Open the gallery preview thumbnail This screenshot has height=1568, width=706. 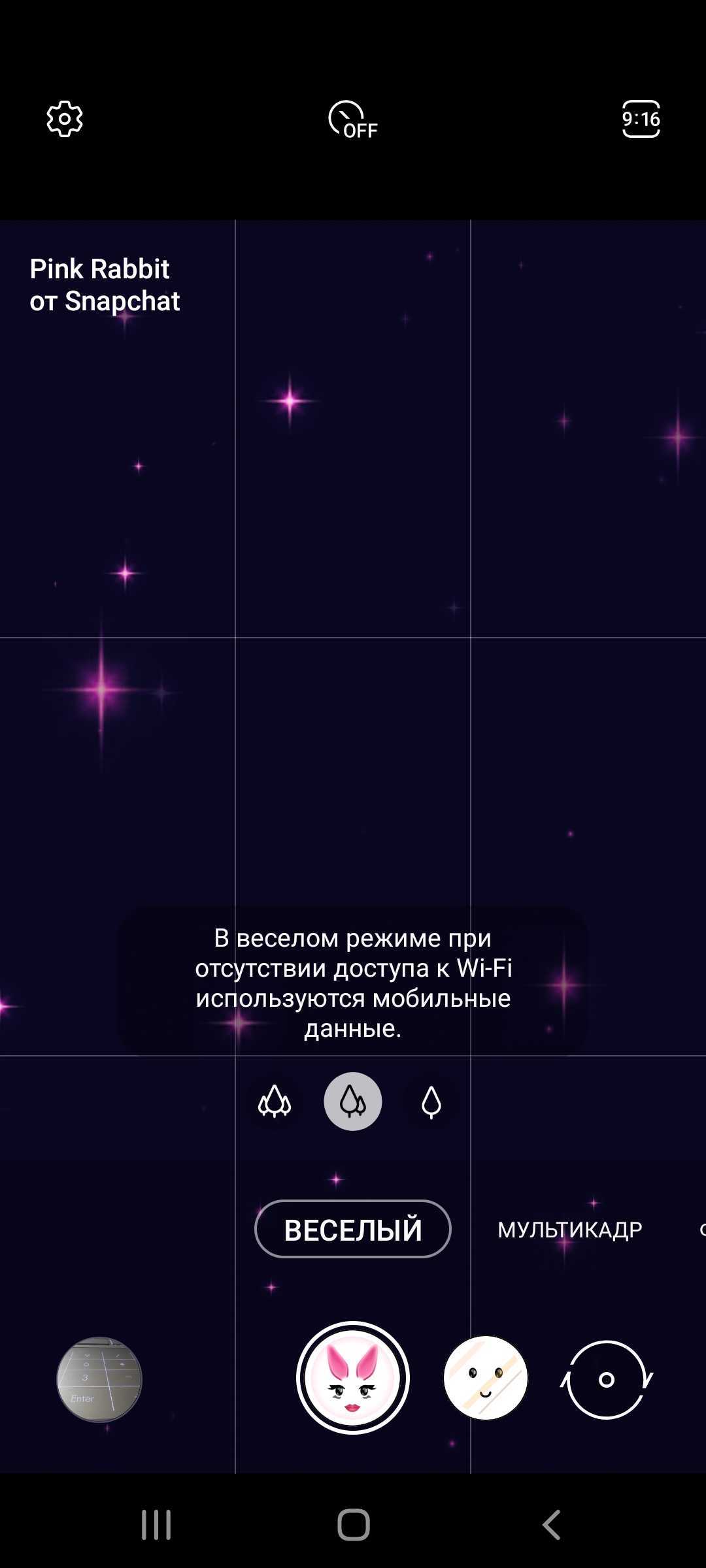click(99, 1379)
